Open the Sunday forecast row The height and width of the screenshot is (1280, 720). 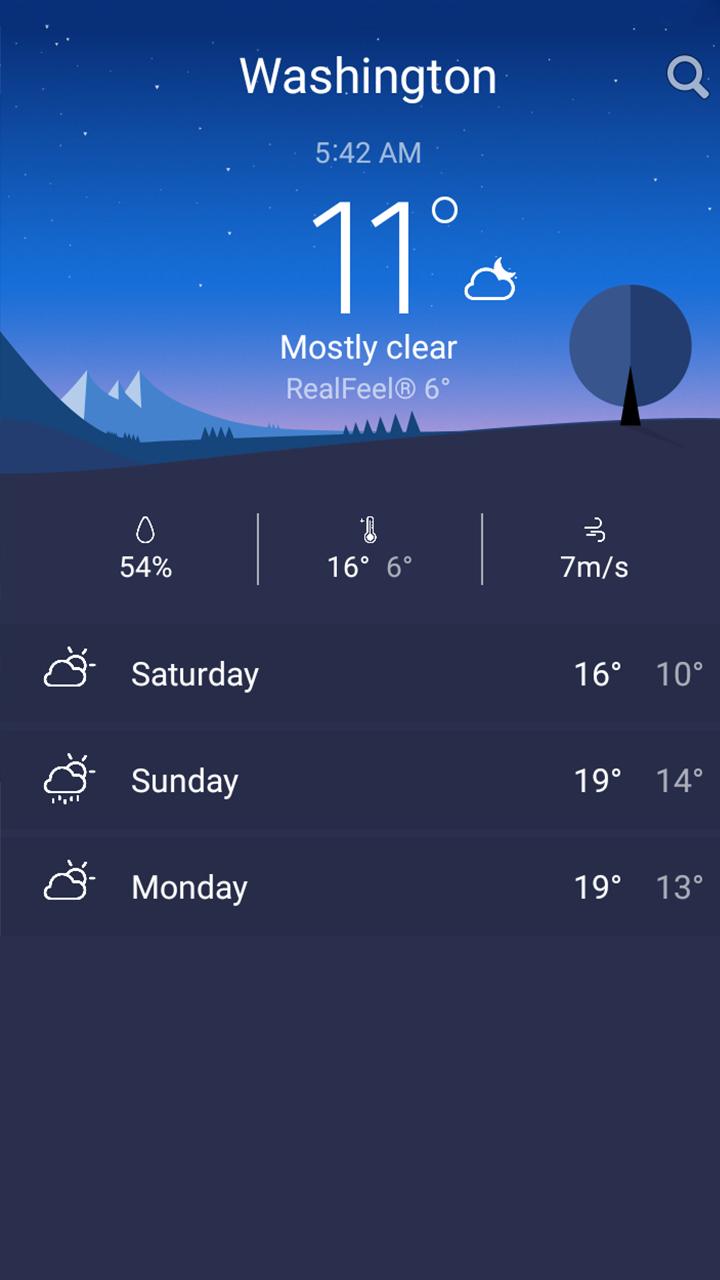pyautogui.click(x=360, y=780)
